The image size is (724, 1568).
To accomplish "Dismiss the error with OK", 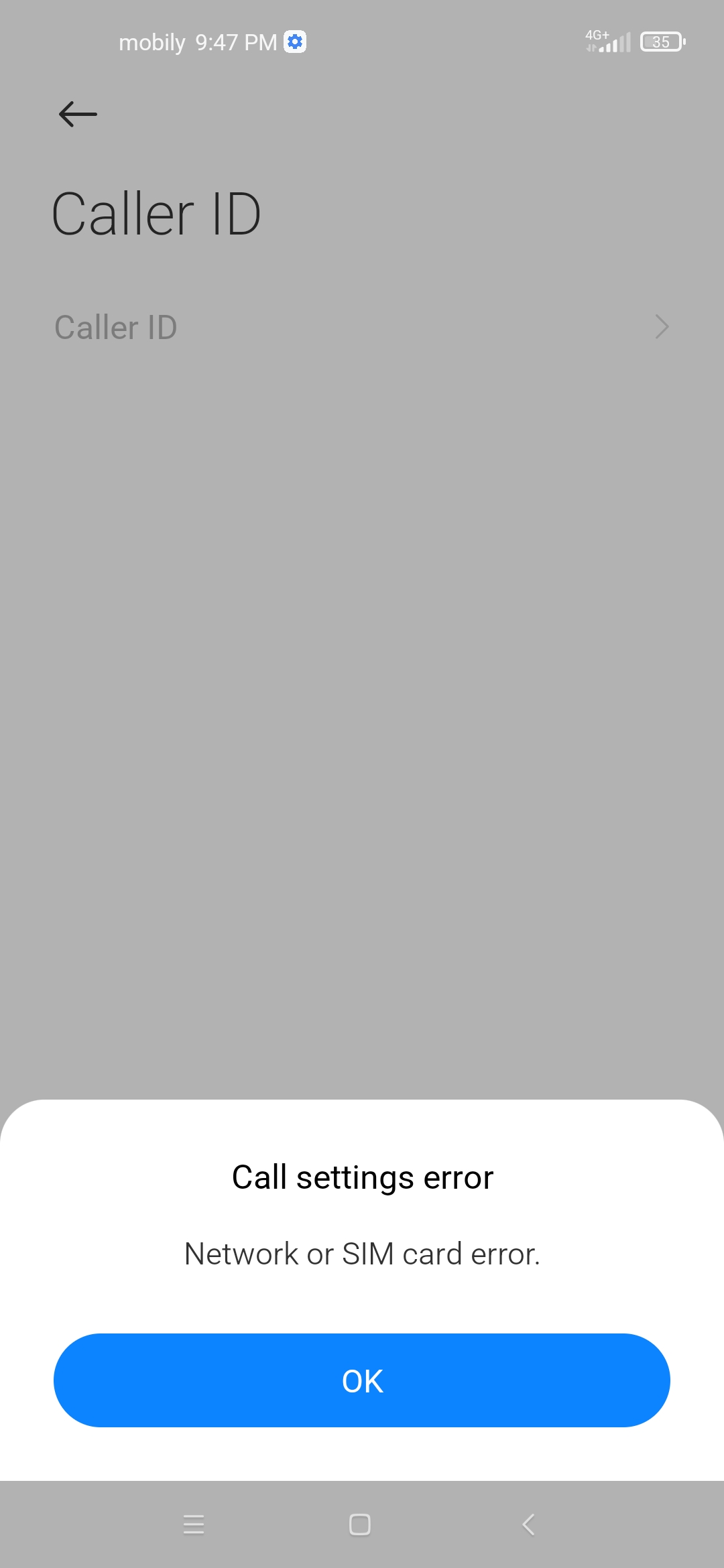I will pos(362,1380).
